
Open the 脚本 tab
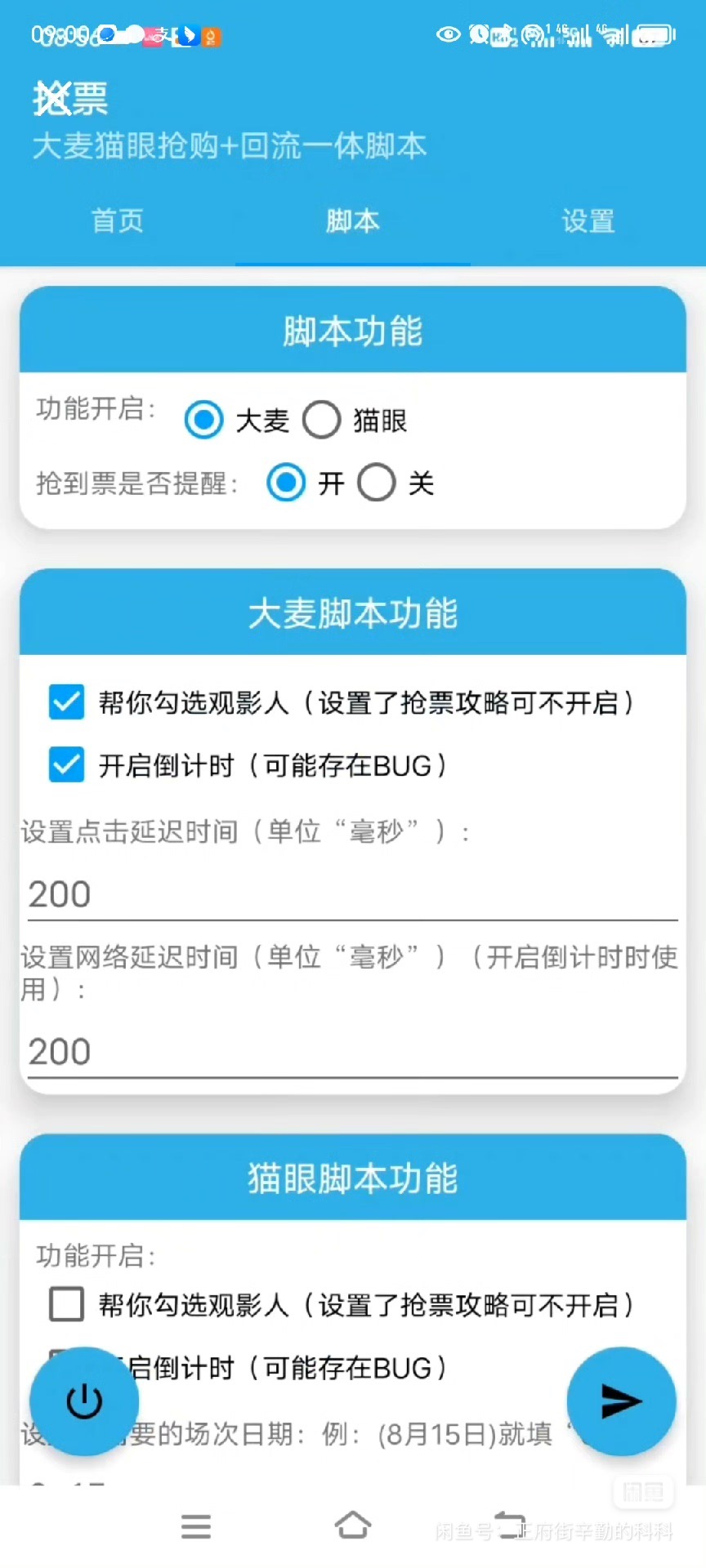pos(352,220)
